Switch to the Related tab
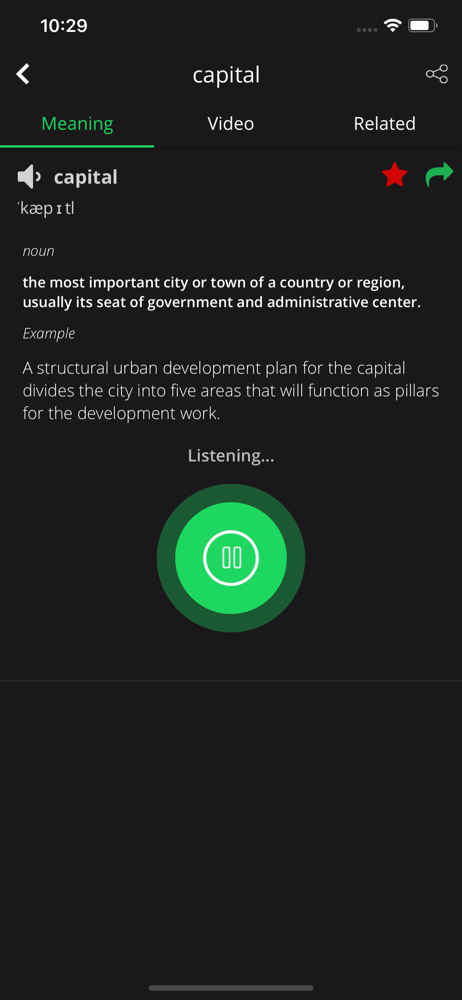 coord(384,123)
